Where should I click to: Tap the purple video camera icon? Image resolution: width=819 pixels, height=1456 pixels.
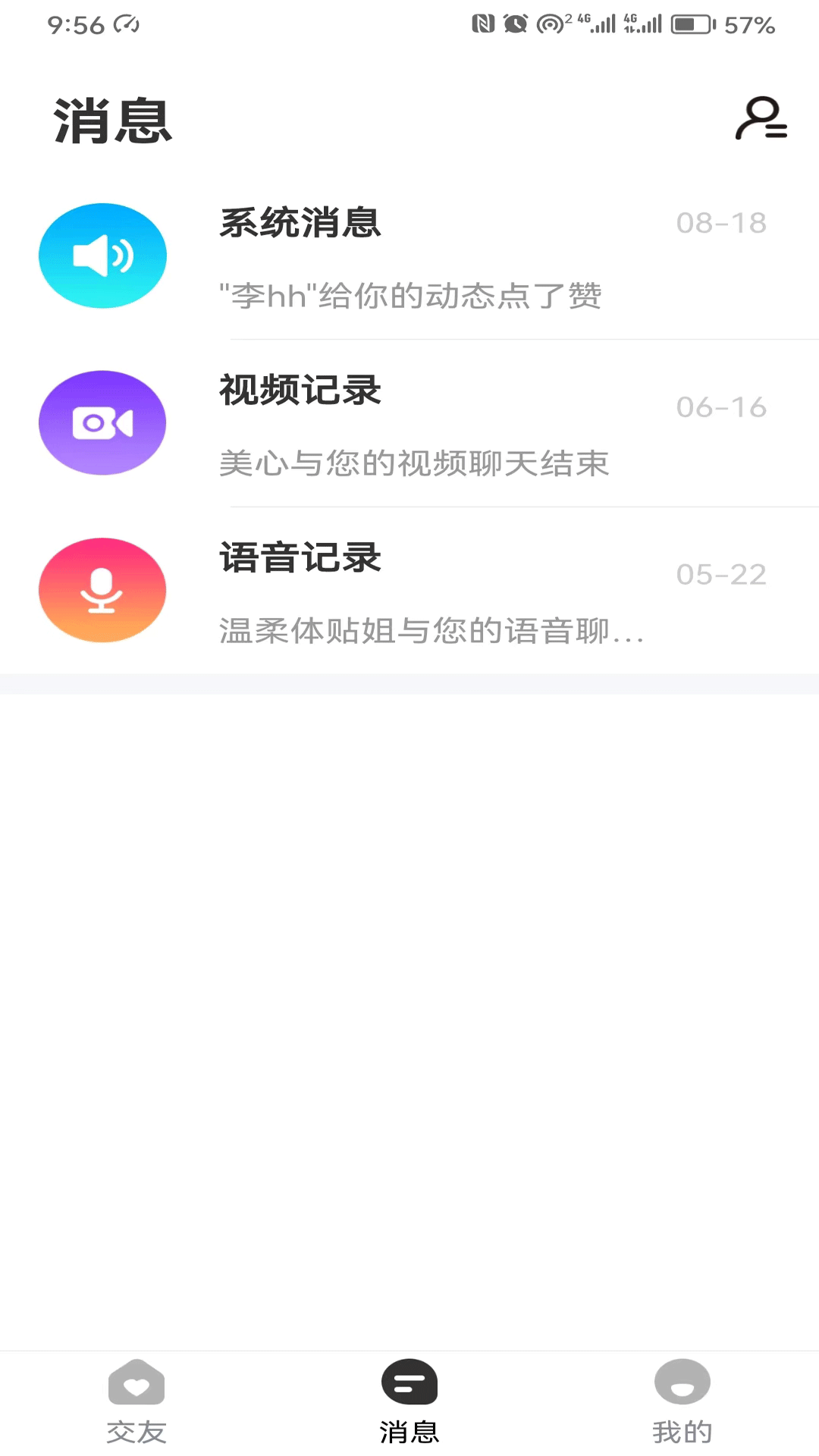tap(103, 422)
